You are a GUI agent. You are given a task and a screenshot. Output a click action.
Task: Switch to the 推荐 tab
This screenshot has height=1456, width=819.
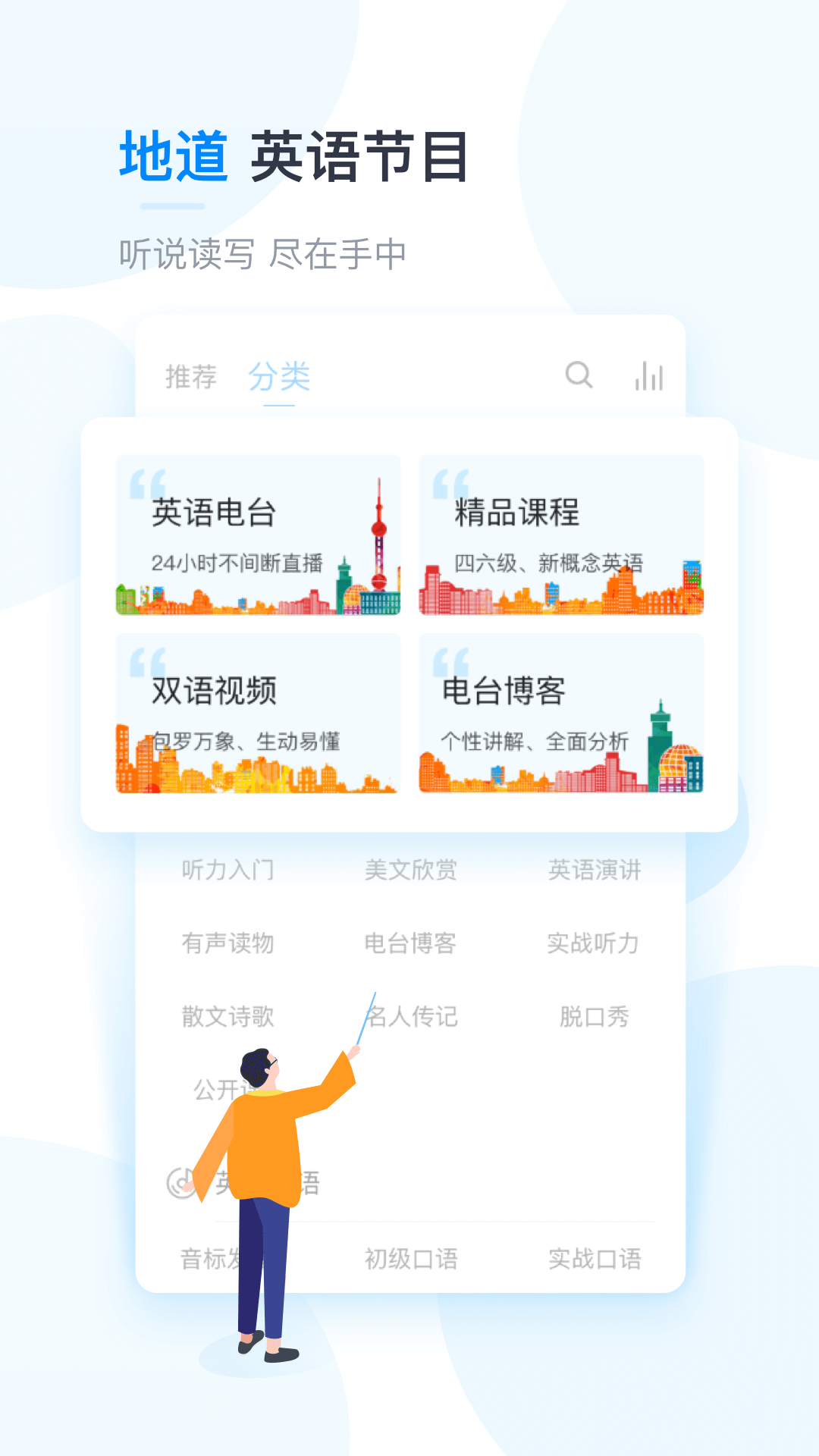(192, 375)
